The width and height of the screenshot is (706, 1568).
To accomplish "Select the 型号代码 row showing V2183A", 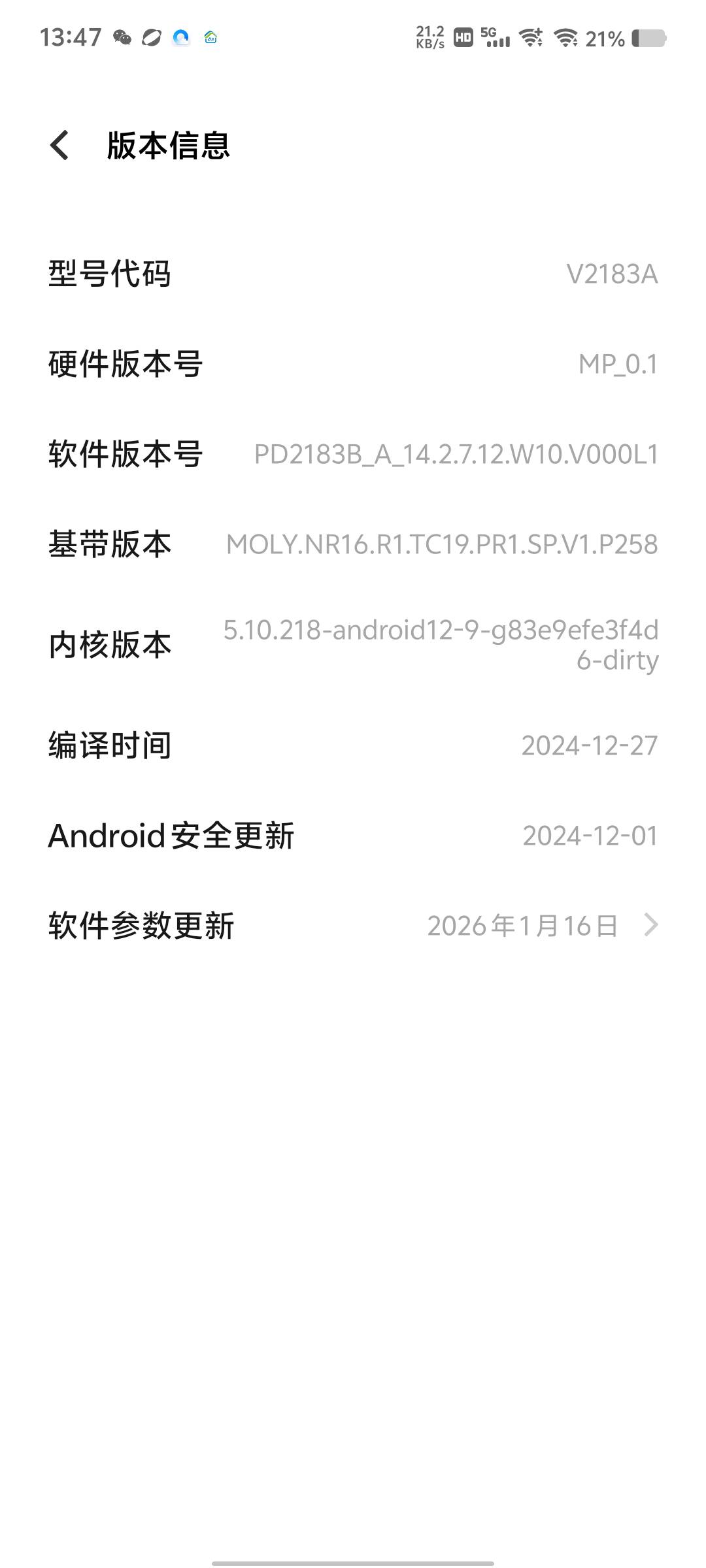I will coord(353,274).
